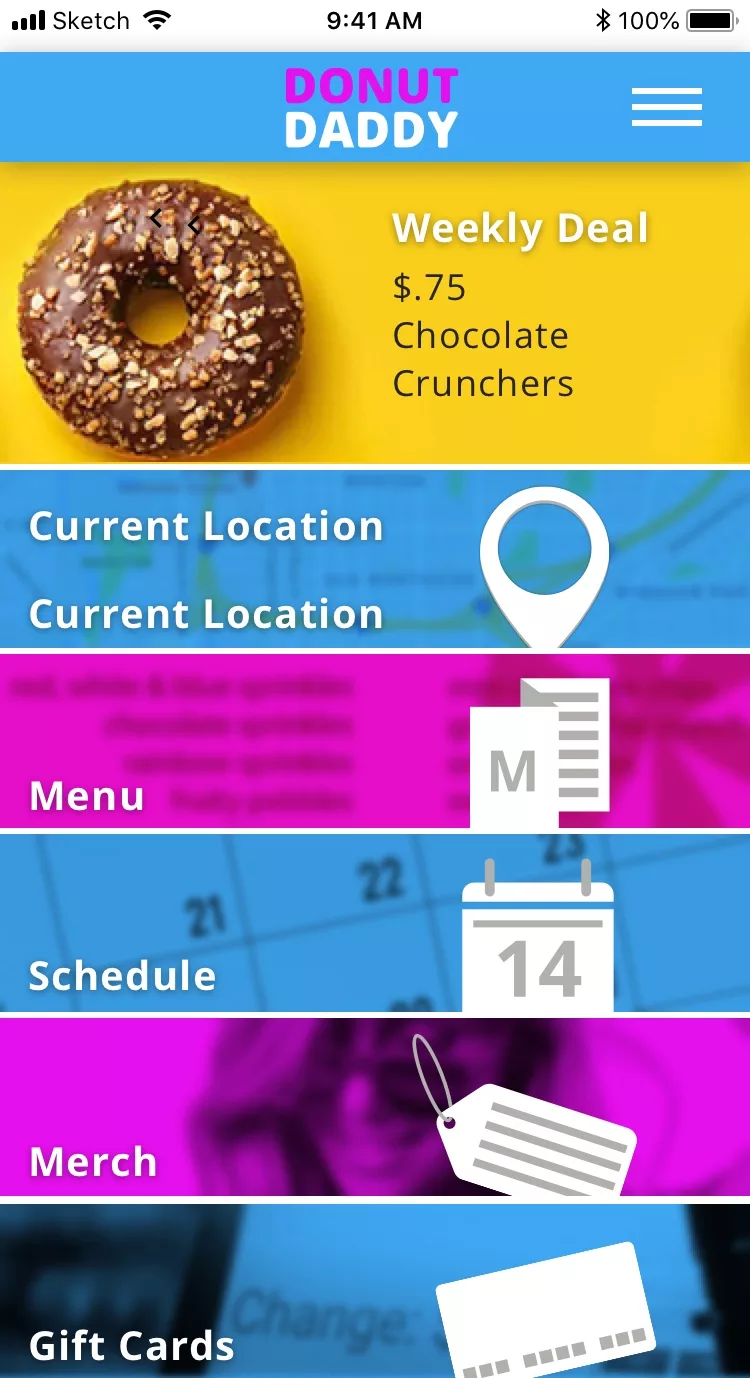Browse the Merch section

375,1107
